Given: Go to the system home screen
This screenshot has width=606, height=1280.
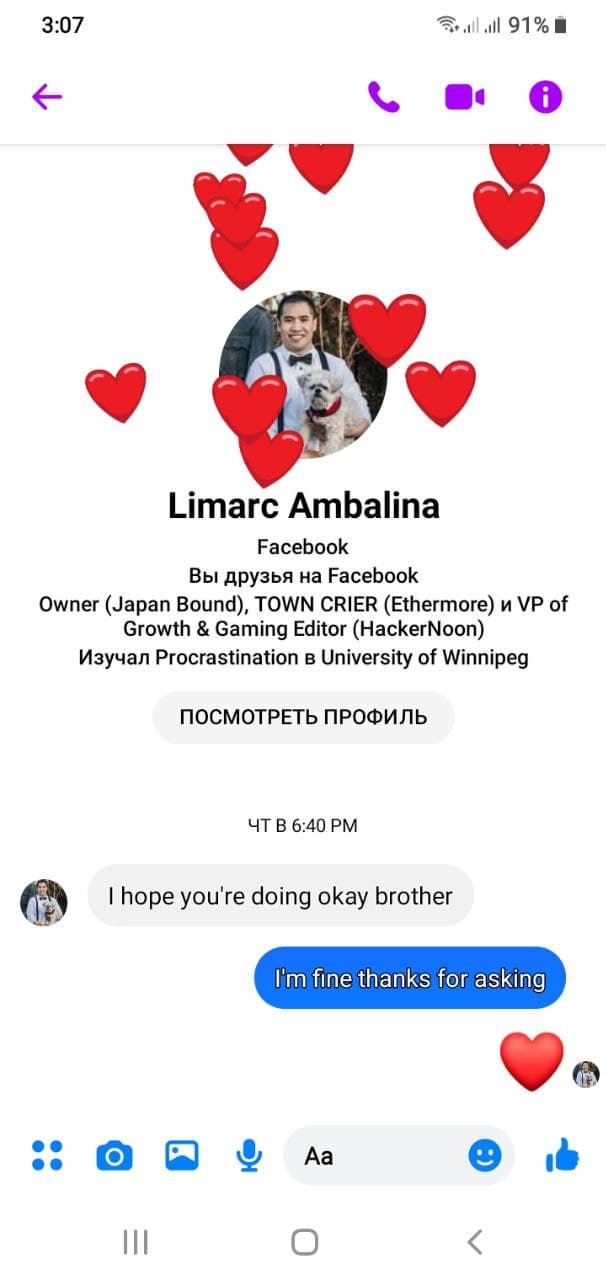Looking at the screenshot, I should tap(304, 1242).
